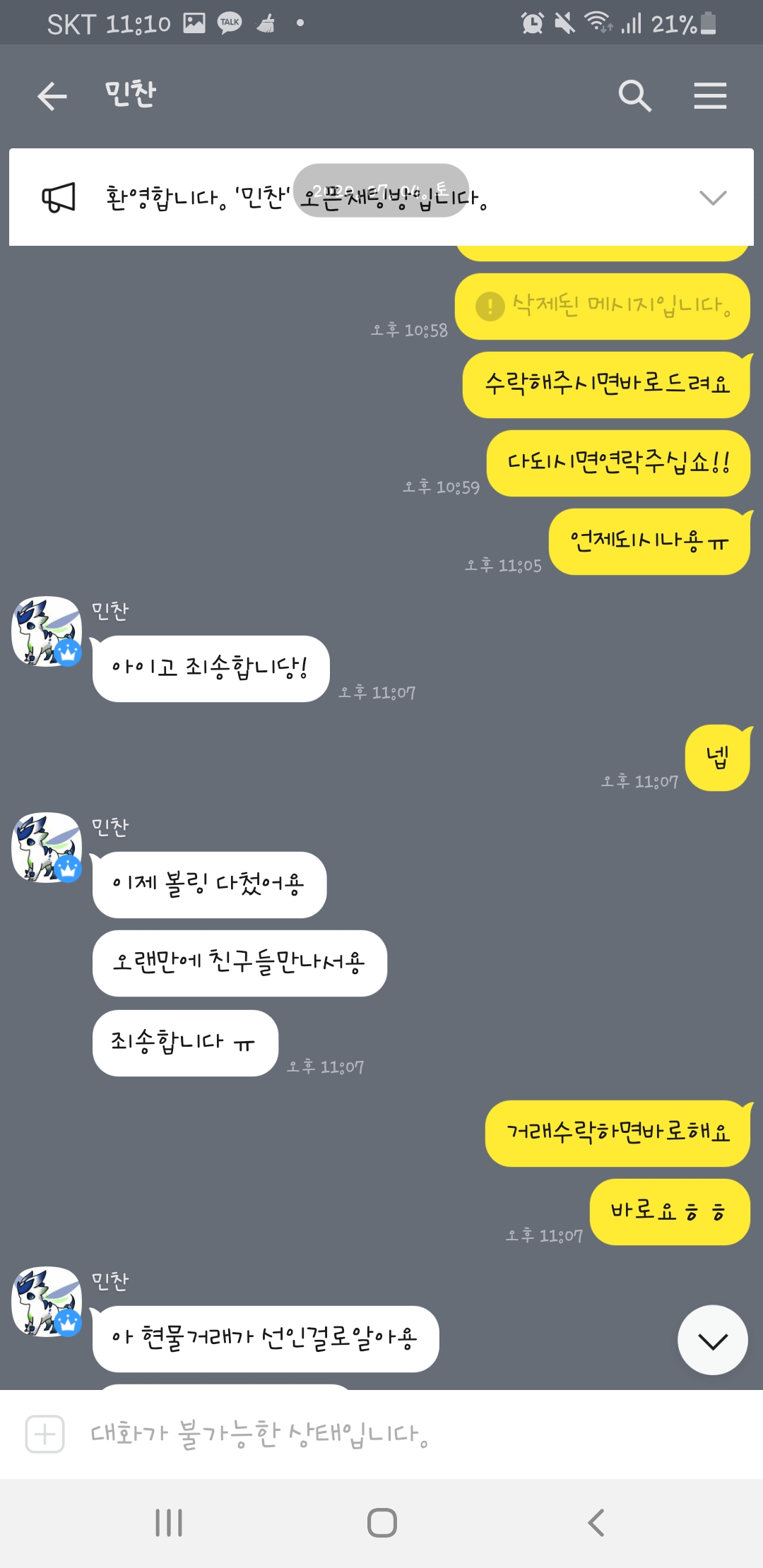
Task: Open recent apps from navigation bar
Action: [x=169, y=1523]
